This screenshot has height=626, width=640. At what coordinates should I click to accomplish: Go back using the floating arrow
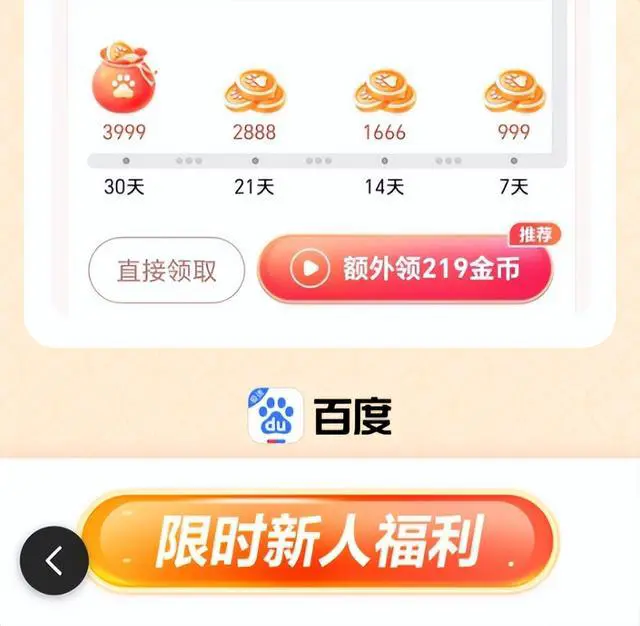coord(54,561)
